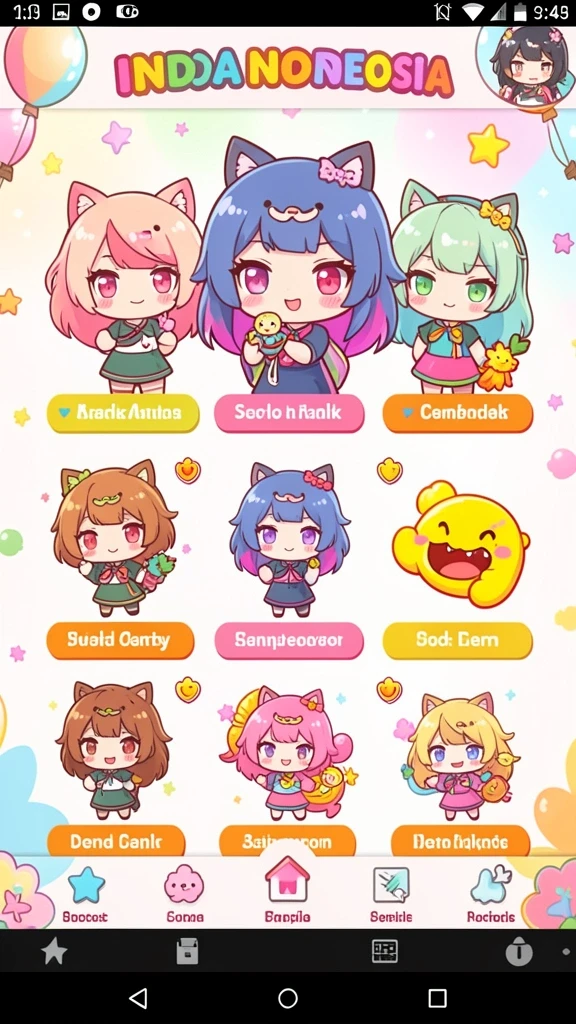The width and height of the screenshot is (576, 1024).
Task: Switch to the rightmost Roctods bottom tab
Action: pos(491,895)
